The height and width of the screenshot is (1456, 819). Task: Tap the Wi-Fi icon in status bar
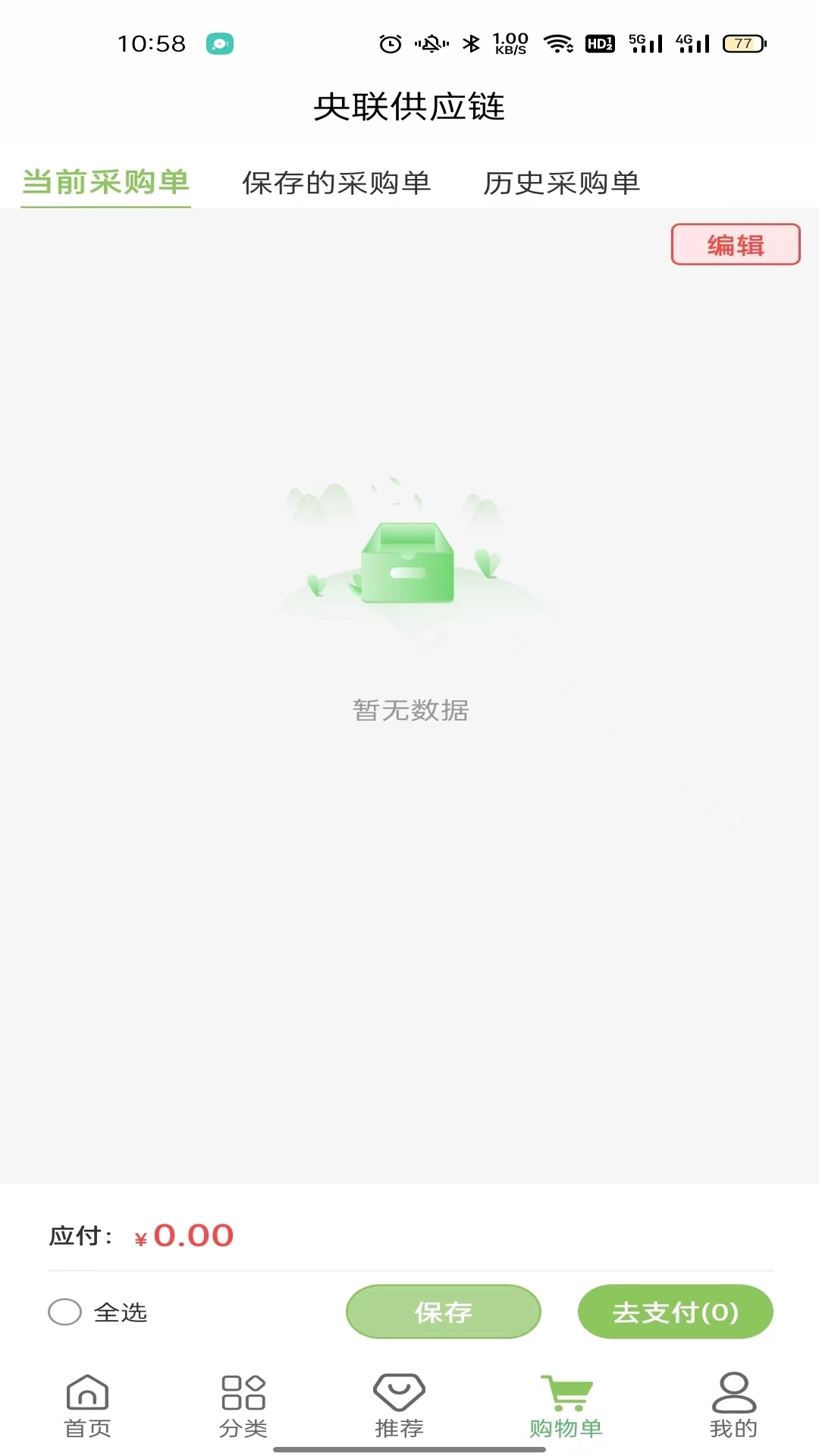point(560,43)
